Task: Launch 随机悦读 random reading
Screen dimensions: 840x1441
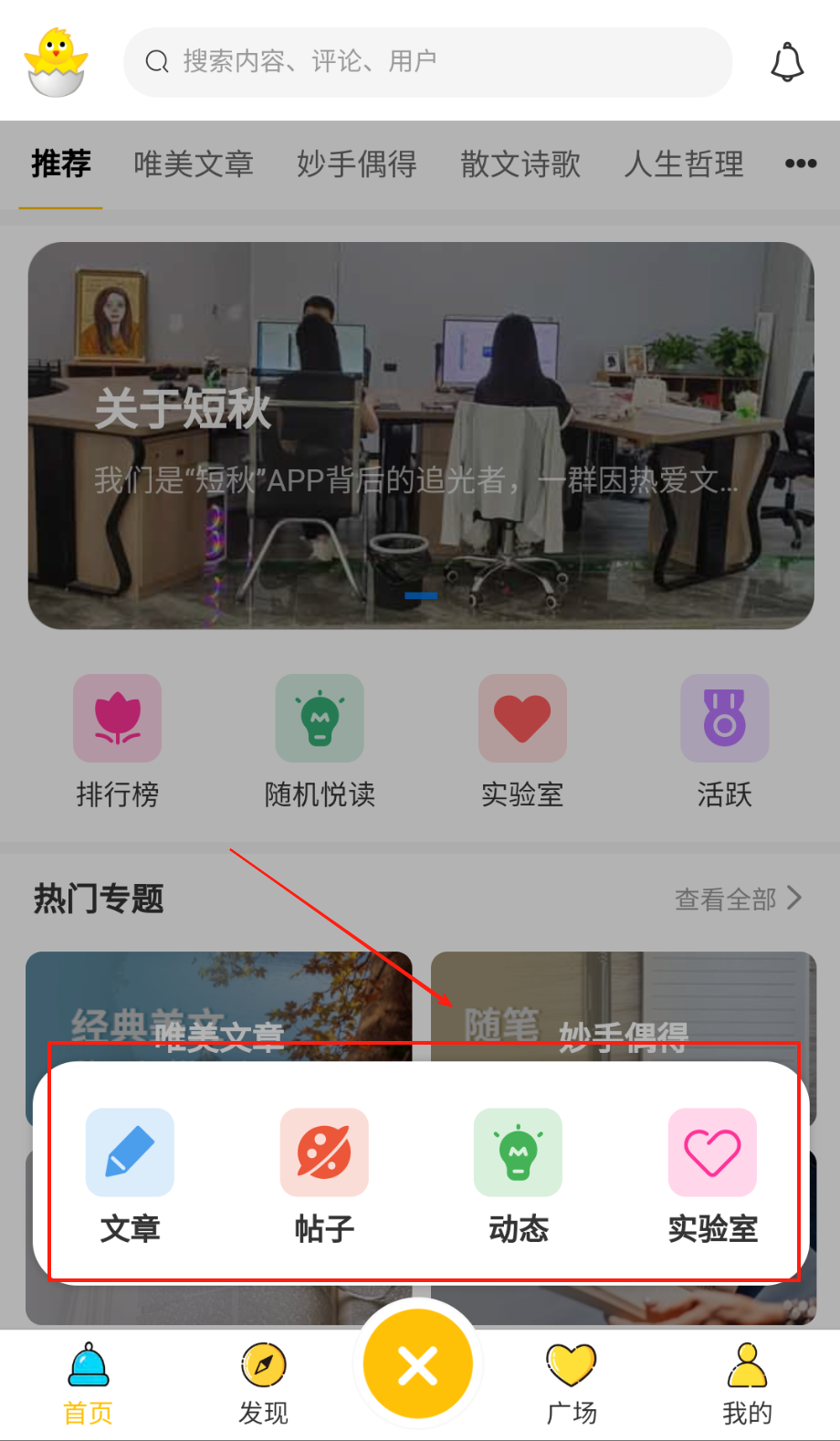Action: click(x=320, y=741)
